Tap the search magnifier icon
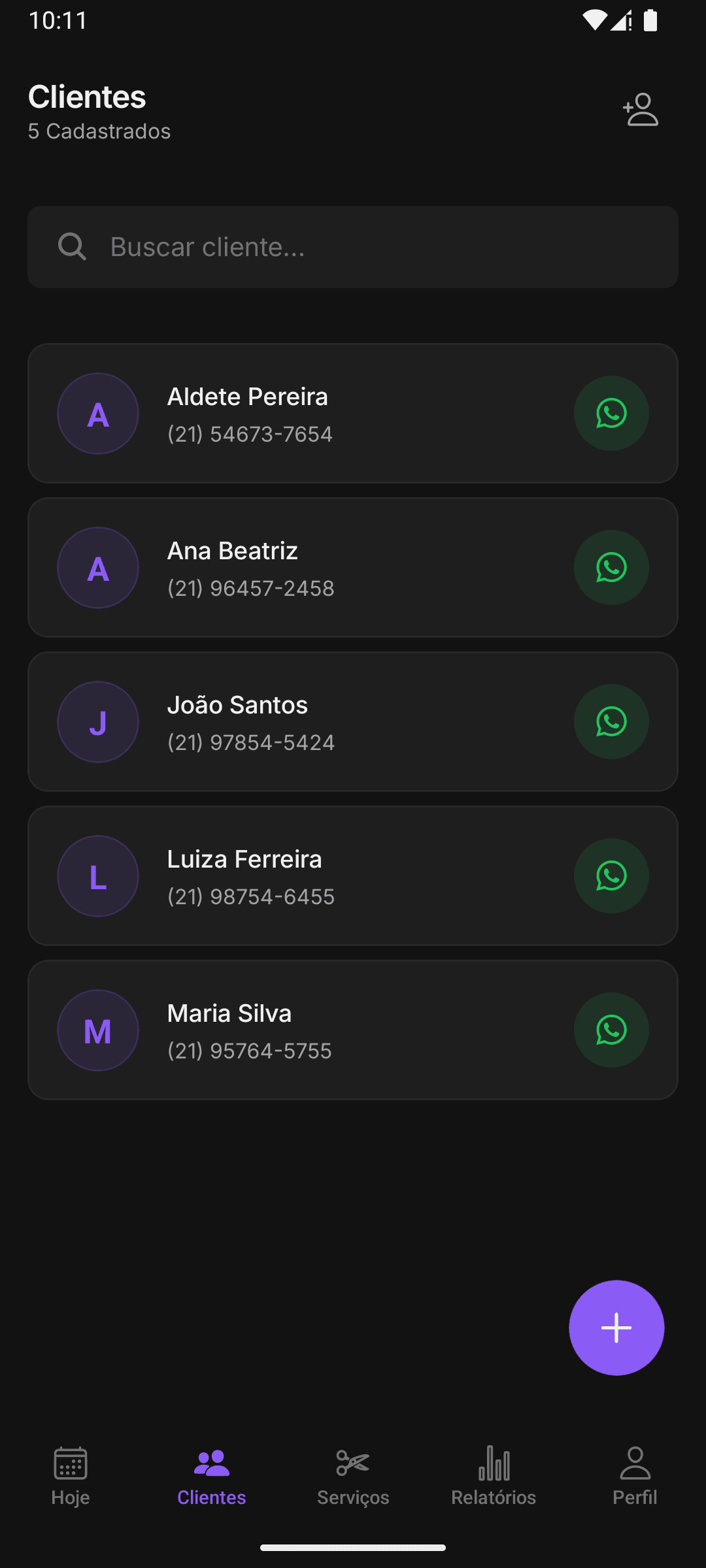The width and height of the screenshot is (706, 1568). click(x=72, y=247)
